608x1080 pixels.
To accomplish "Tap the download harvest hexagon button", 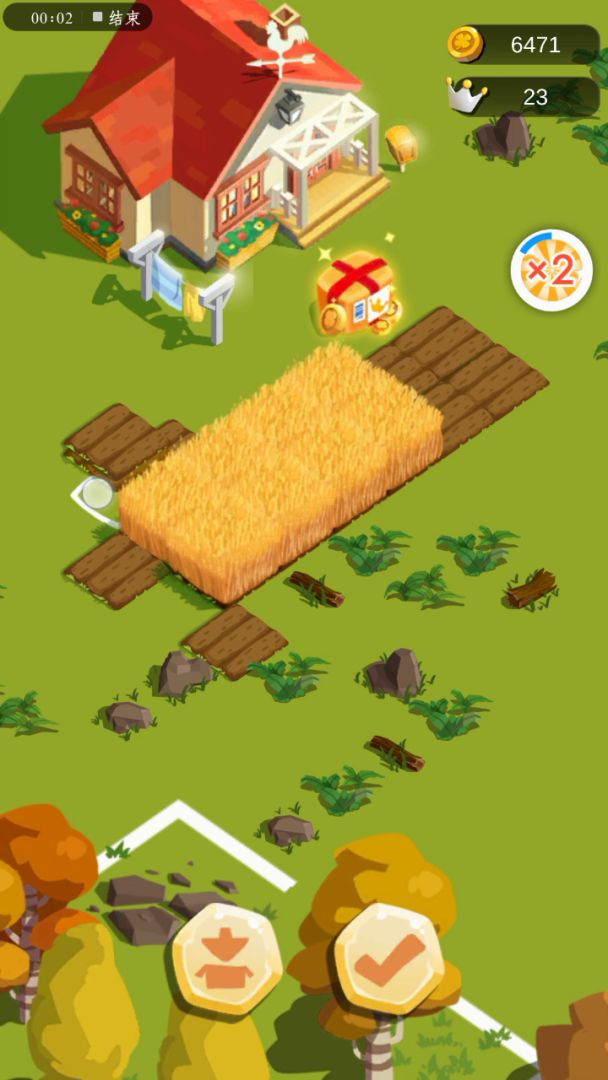I will pyautogui.click(x=226, y=959).
